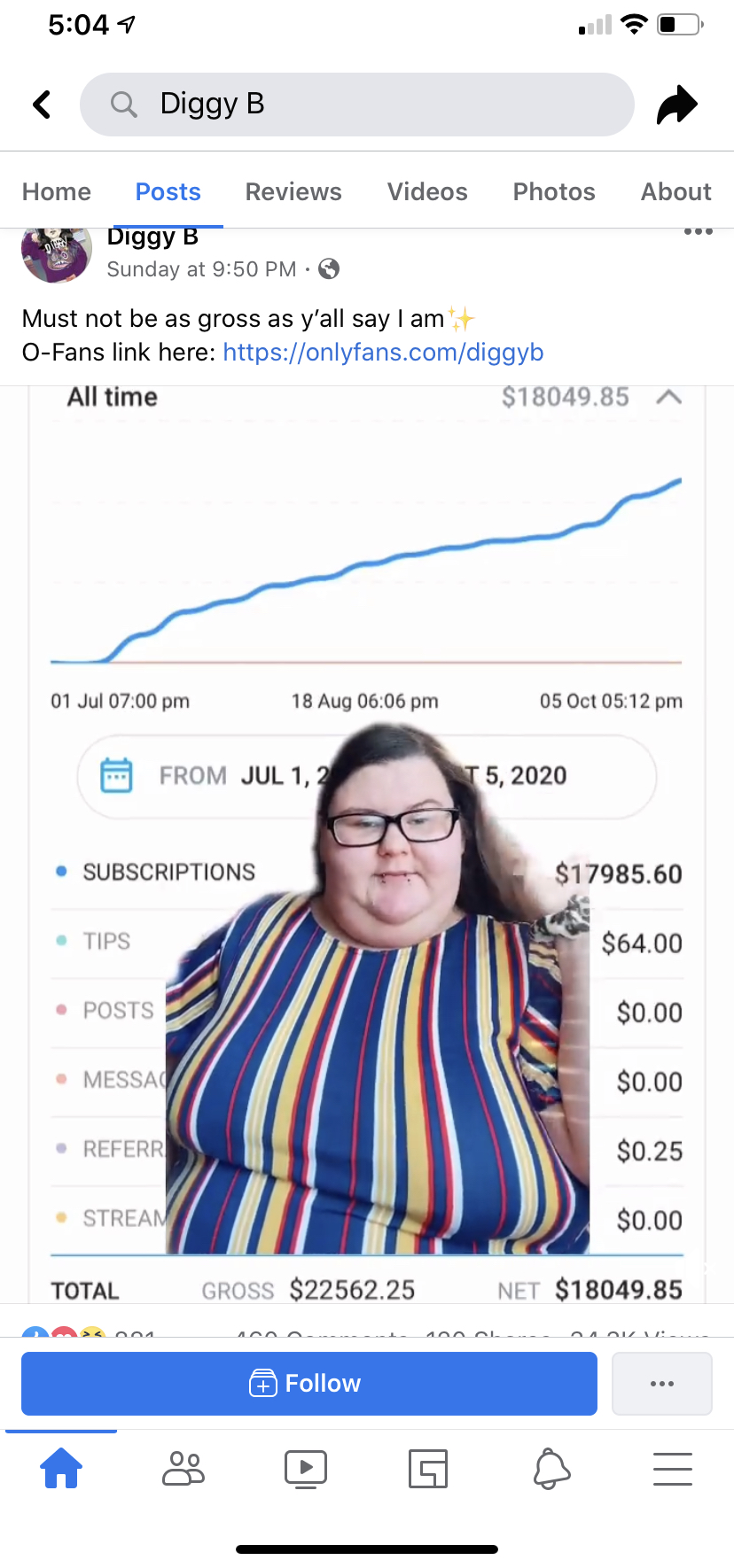This screenshot has width=734, height=1568.
Task: Share this page with the arrow icon
Action: 677,105
